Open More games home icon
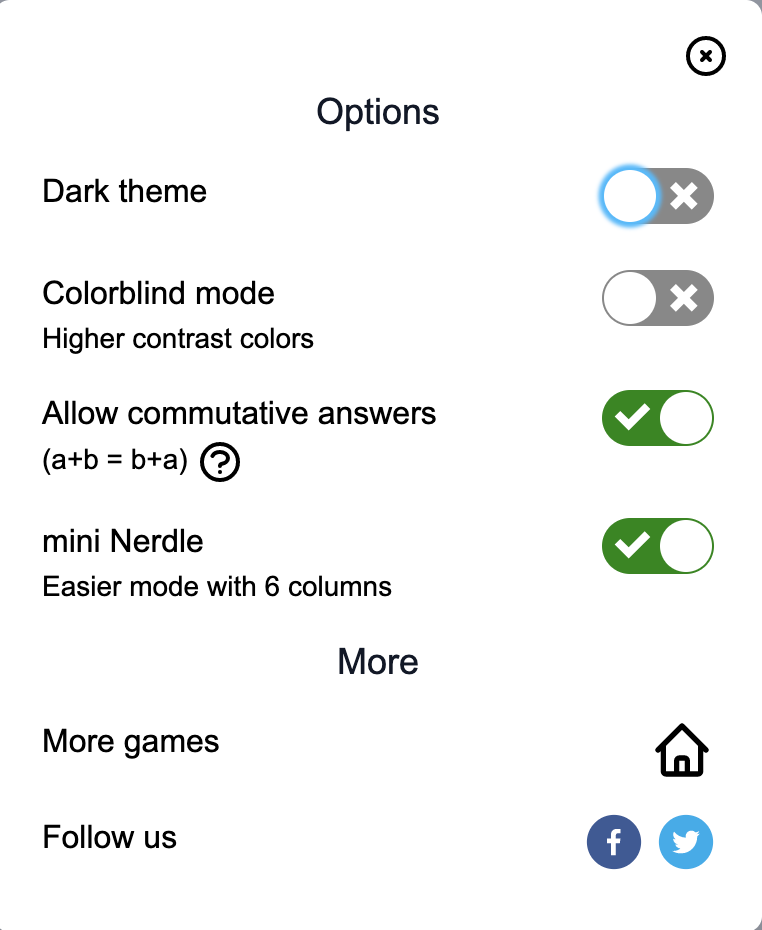 [682, 751]
